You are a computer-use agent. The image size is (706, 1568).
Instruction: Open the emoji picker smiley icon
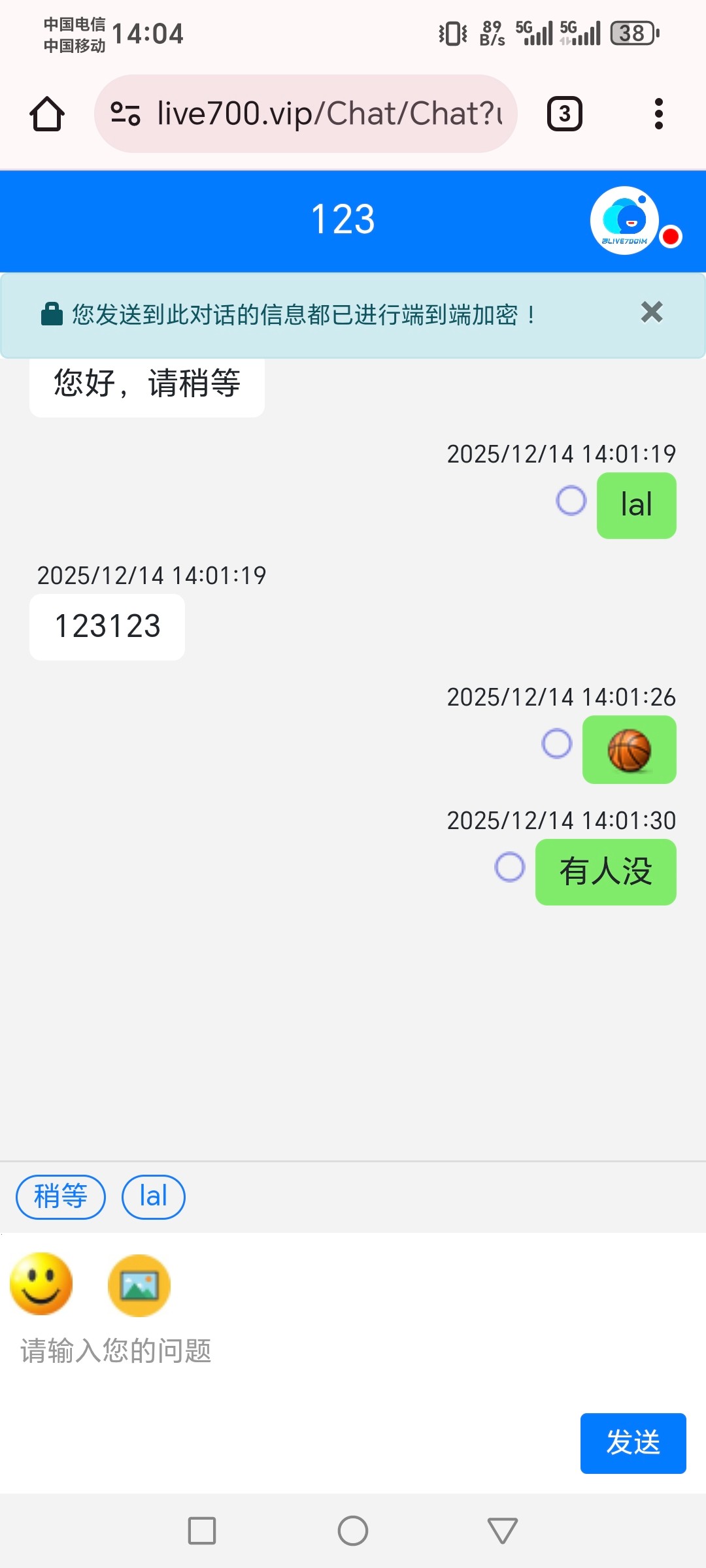click(x=41, y=1284)
